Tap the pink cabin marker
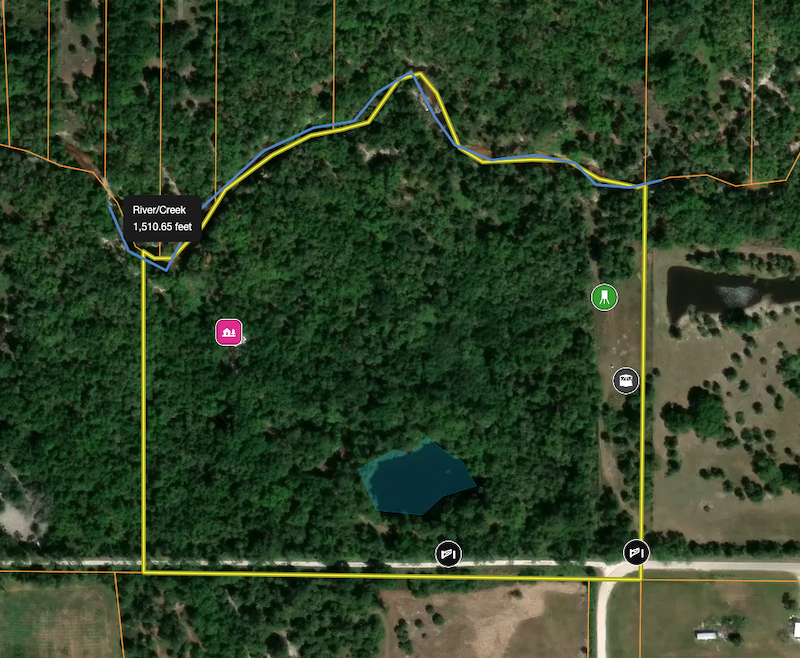800x658 pixels. pyautogui.click(x=230, y=332)
